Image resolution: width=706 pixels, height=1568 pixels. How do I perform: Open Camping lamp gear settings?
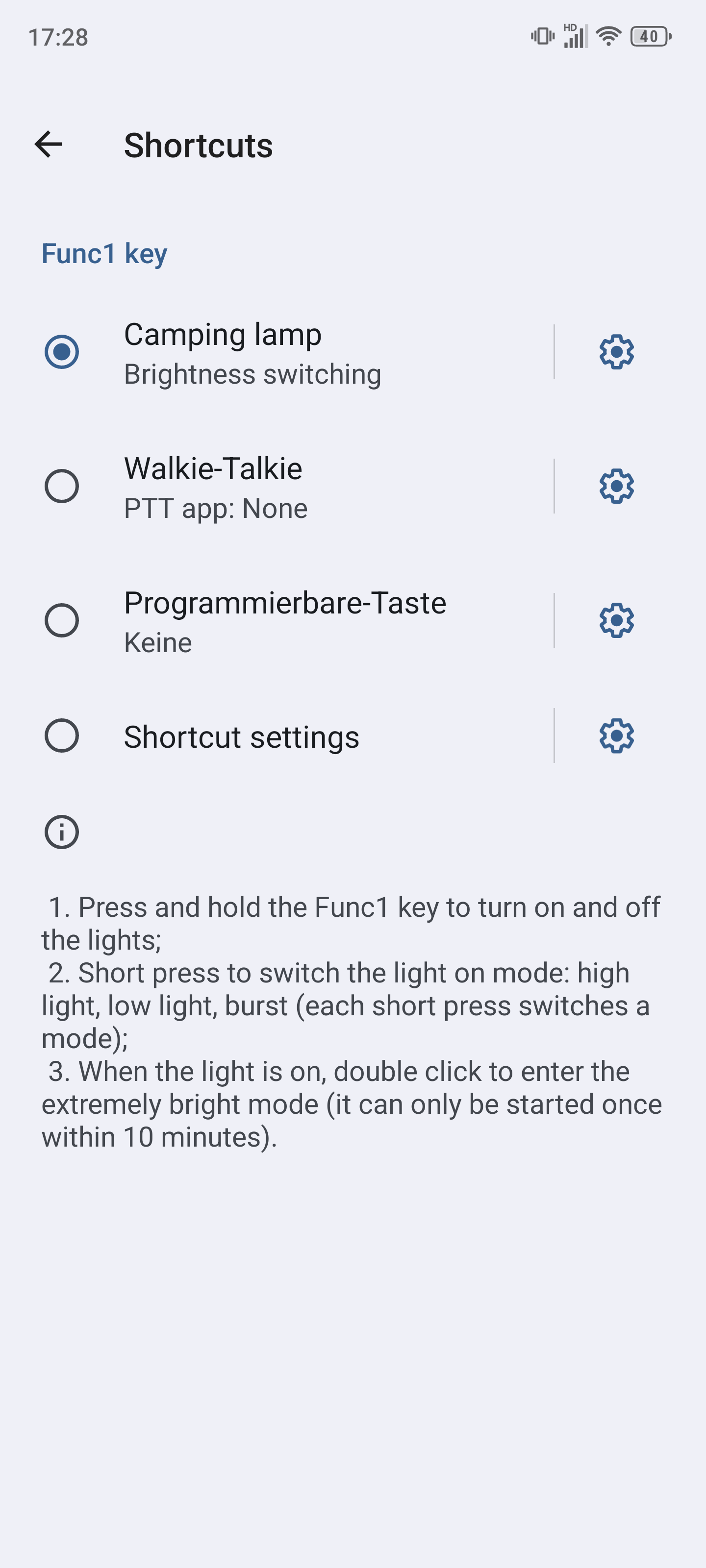tap(616, 352)
